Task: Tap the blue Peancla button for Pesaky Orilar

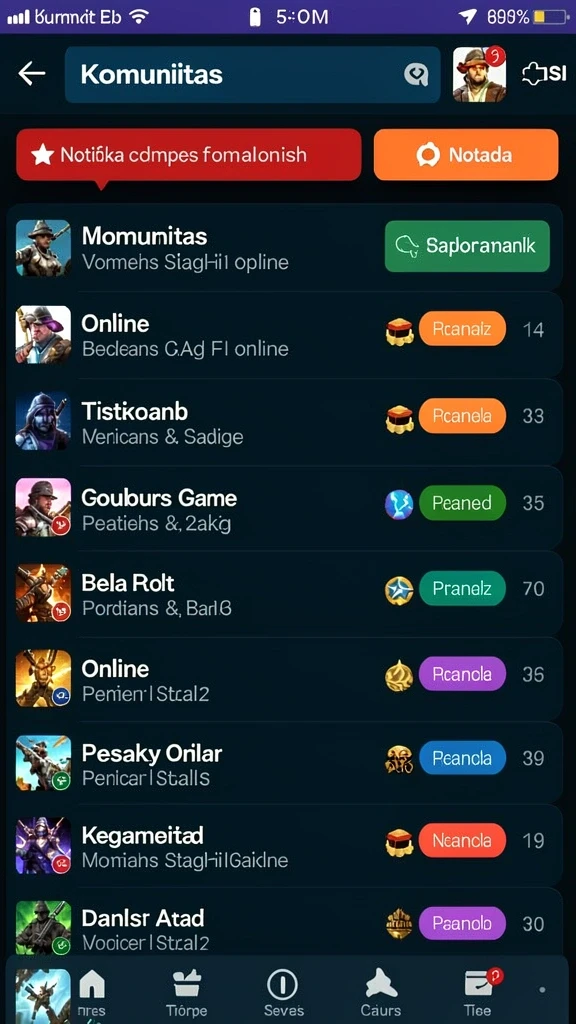Action: coord(462,758)
